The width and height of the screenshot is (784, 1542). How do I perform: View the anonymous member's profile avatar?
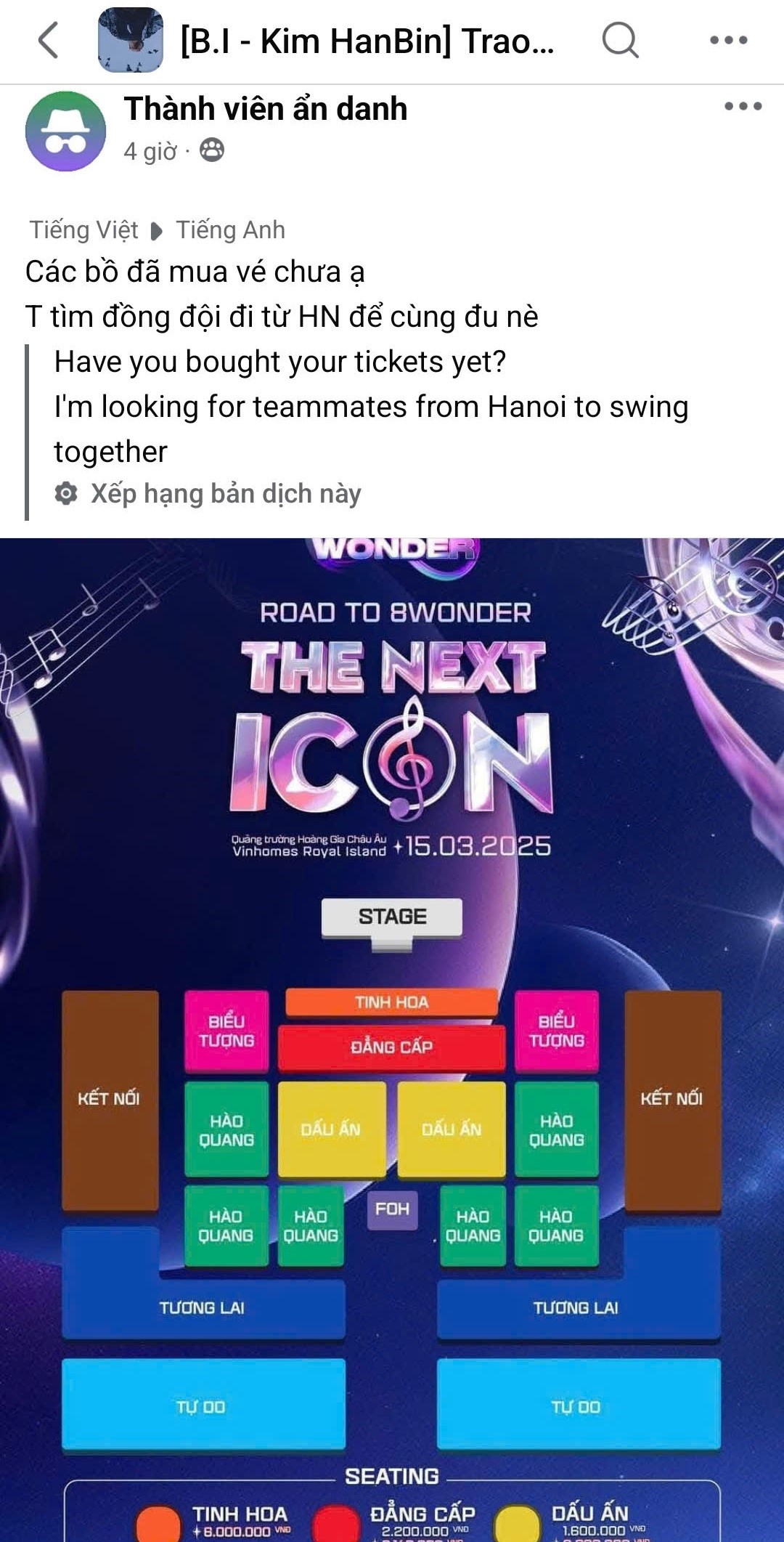point(65,131)
